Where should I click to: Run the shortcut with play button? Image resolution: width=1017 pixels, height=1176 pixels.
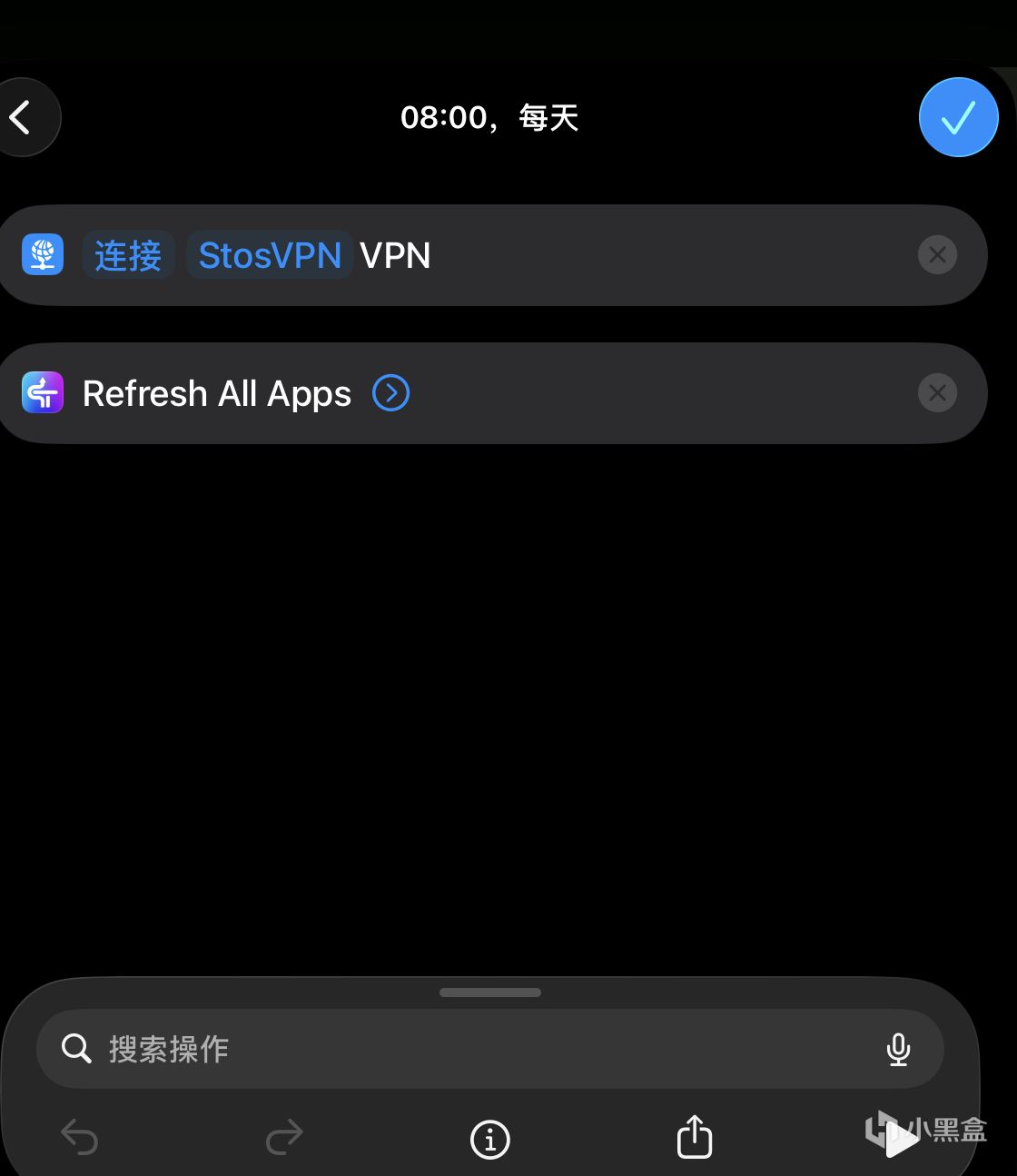[901, 1141]
